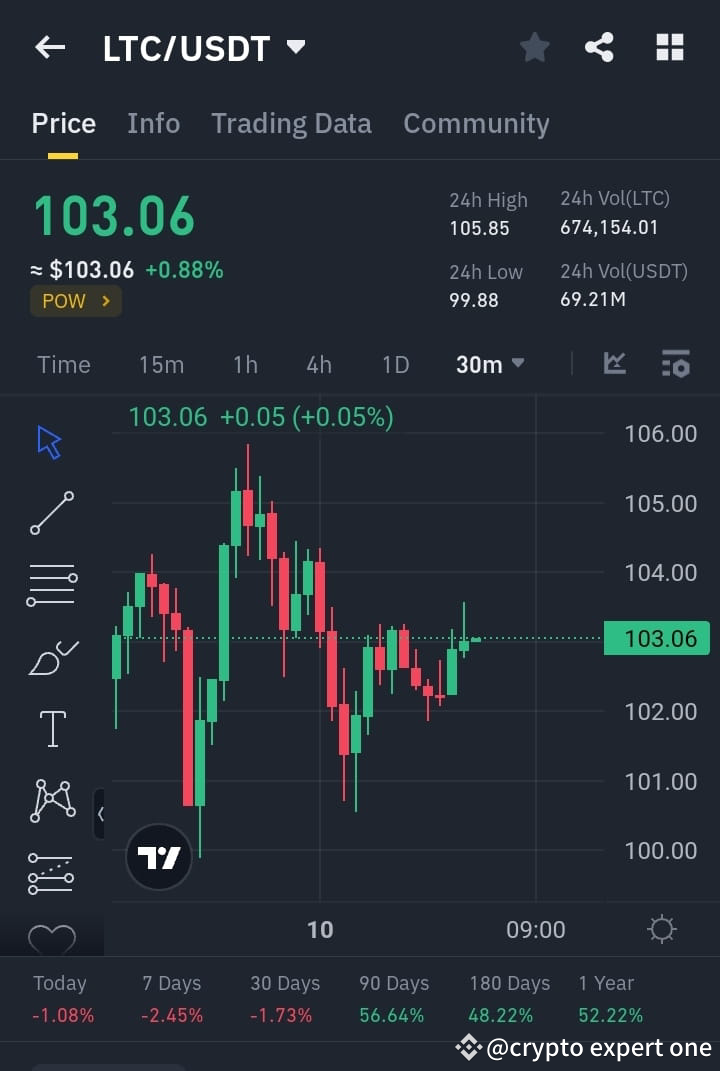Open the pattern drawing tool (XABCD)
Viewport: 720px width, 1071px height.
coord(52,800)
